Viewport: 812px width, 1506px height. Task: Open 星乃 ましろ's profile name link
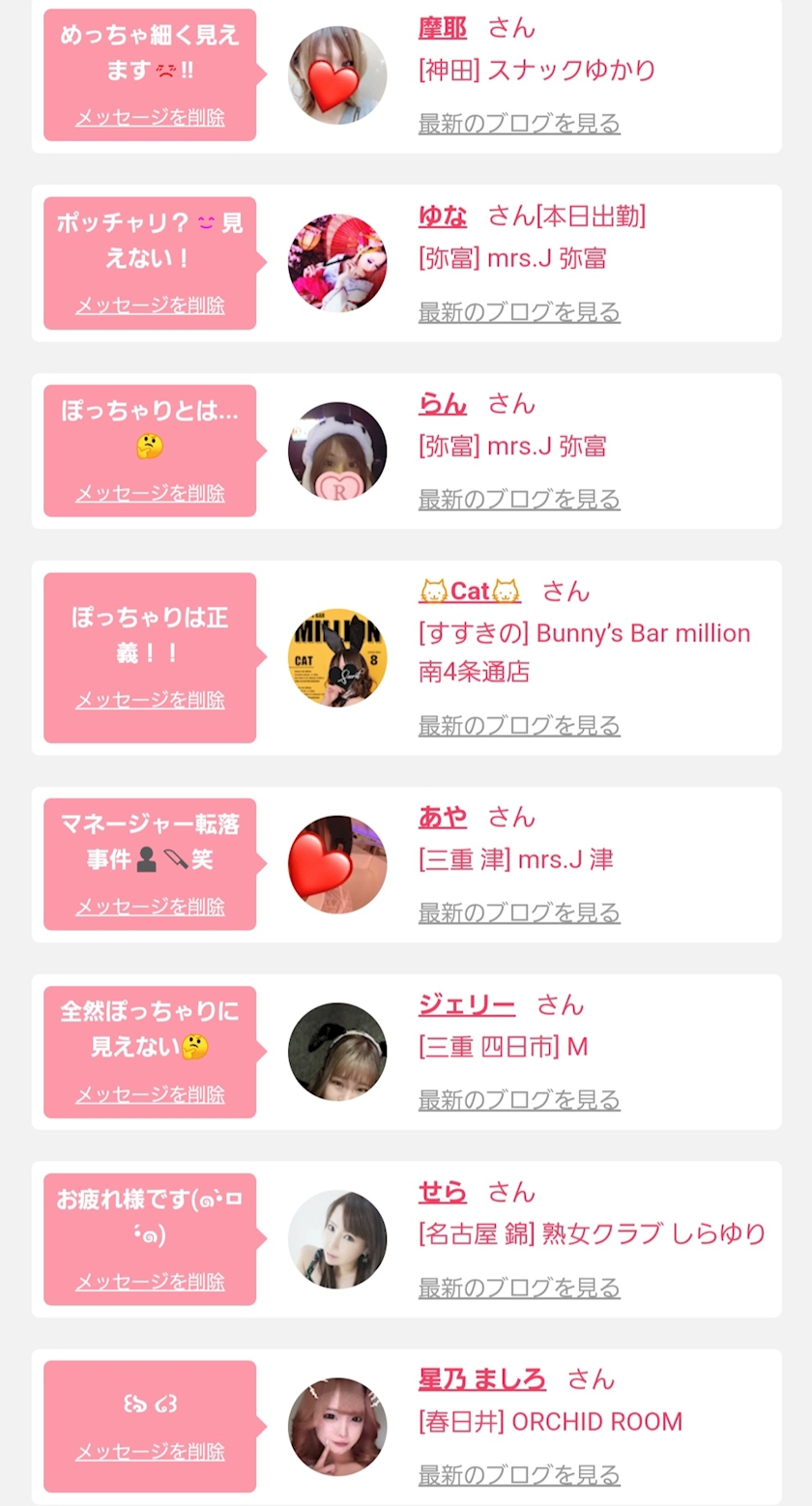(482, 1379)
